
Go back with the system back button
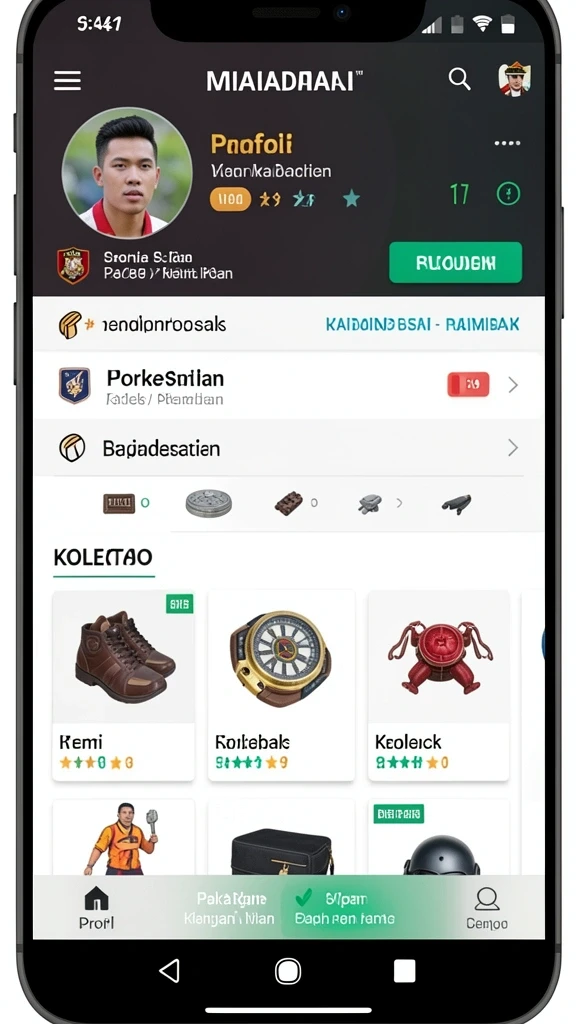click(170, 971)
